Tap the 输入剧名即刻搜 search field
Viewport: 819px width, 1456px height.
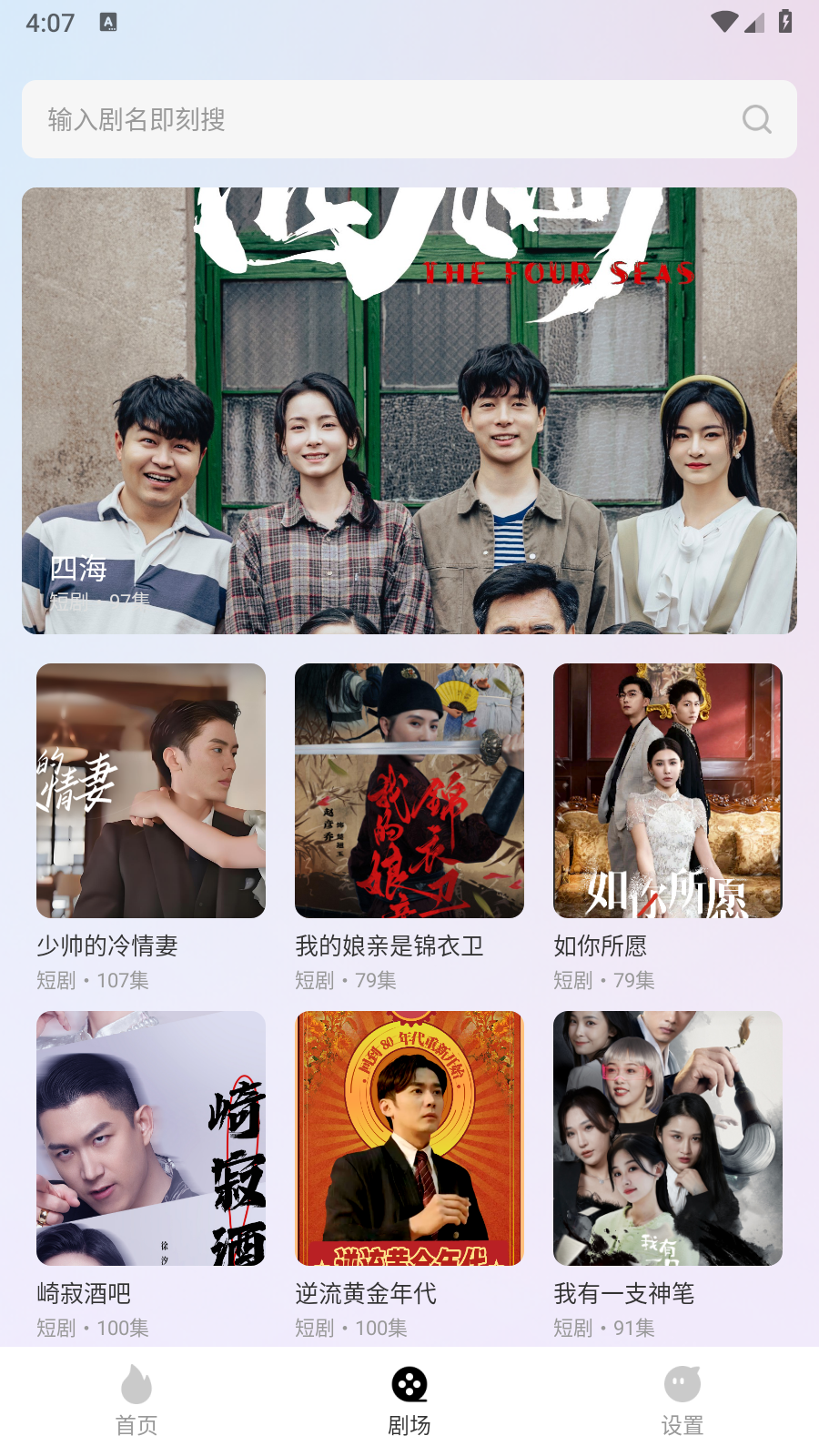point(382,119)
